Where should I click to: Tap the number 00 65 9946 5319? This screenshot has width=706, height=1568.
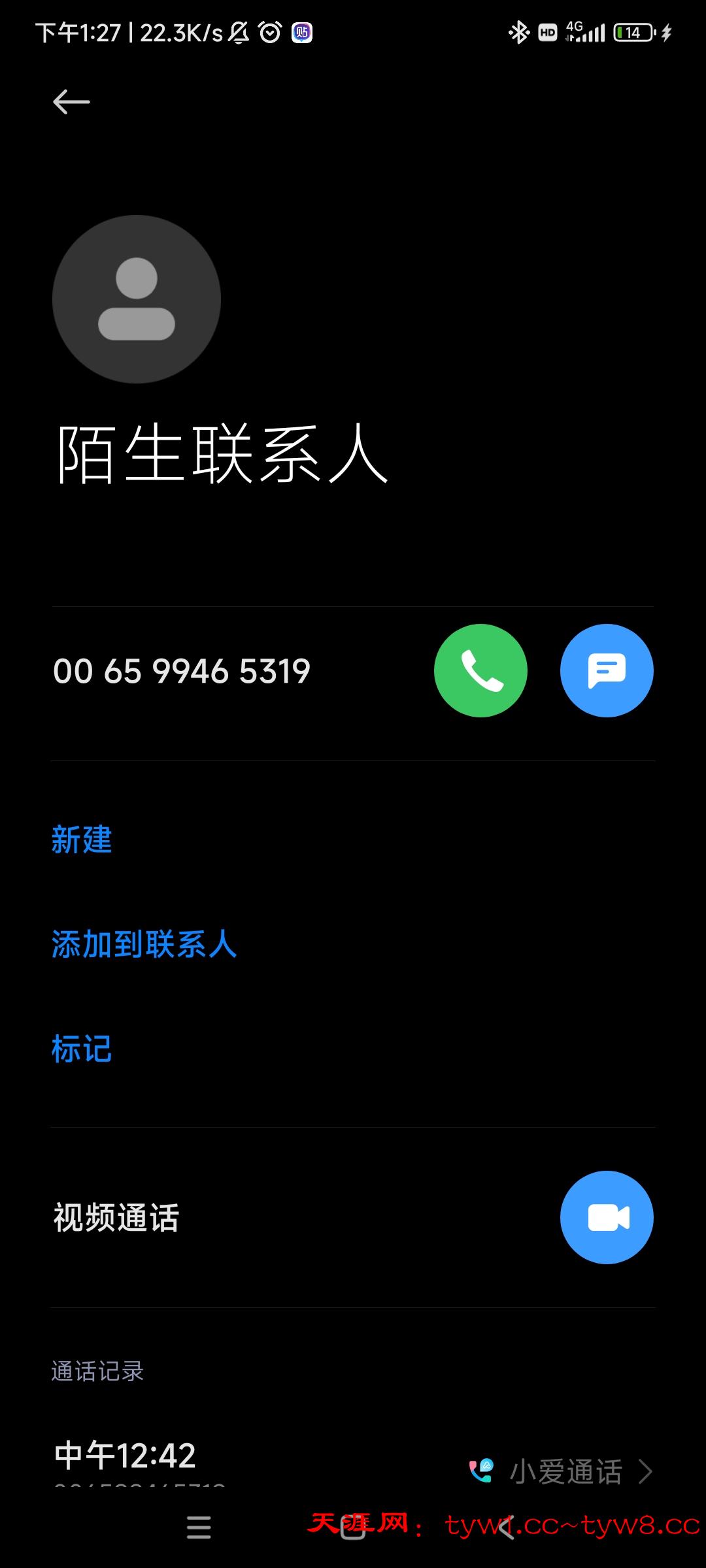click(181, 671)
